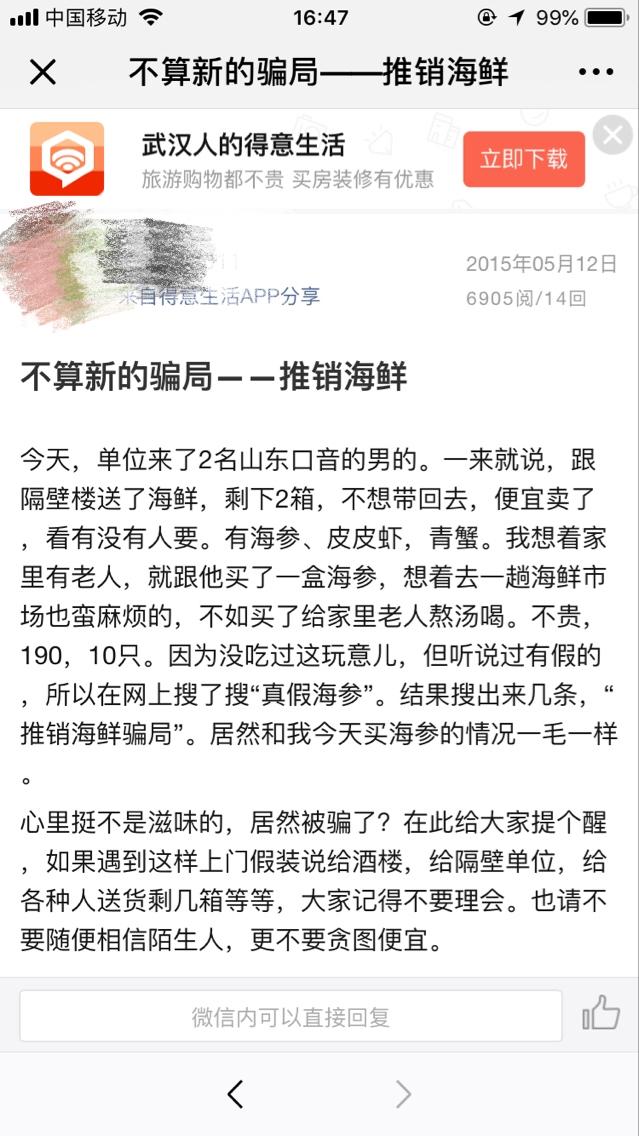Image resolution: width=639 pixels, height=1136 pixels.
Task: Like this post with the thumbs-up icon
Action: pos(601,1014)
